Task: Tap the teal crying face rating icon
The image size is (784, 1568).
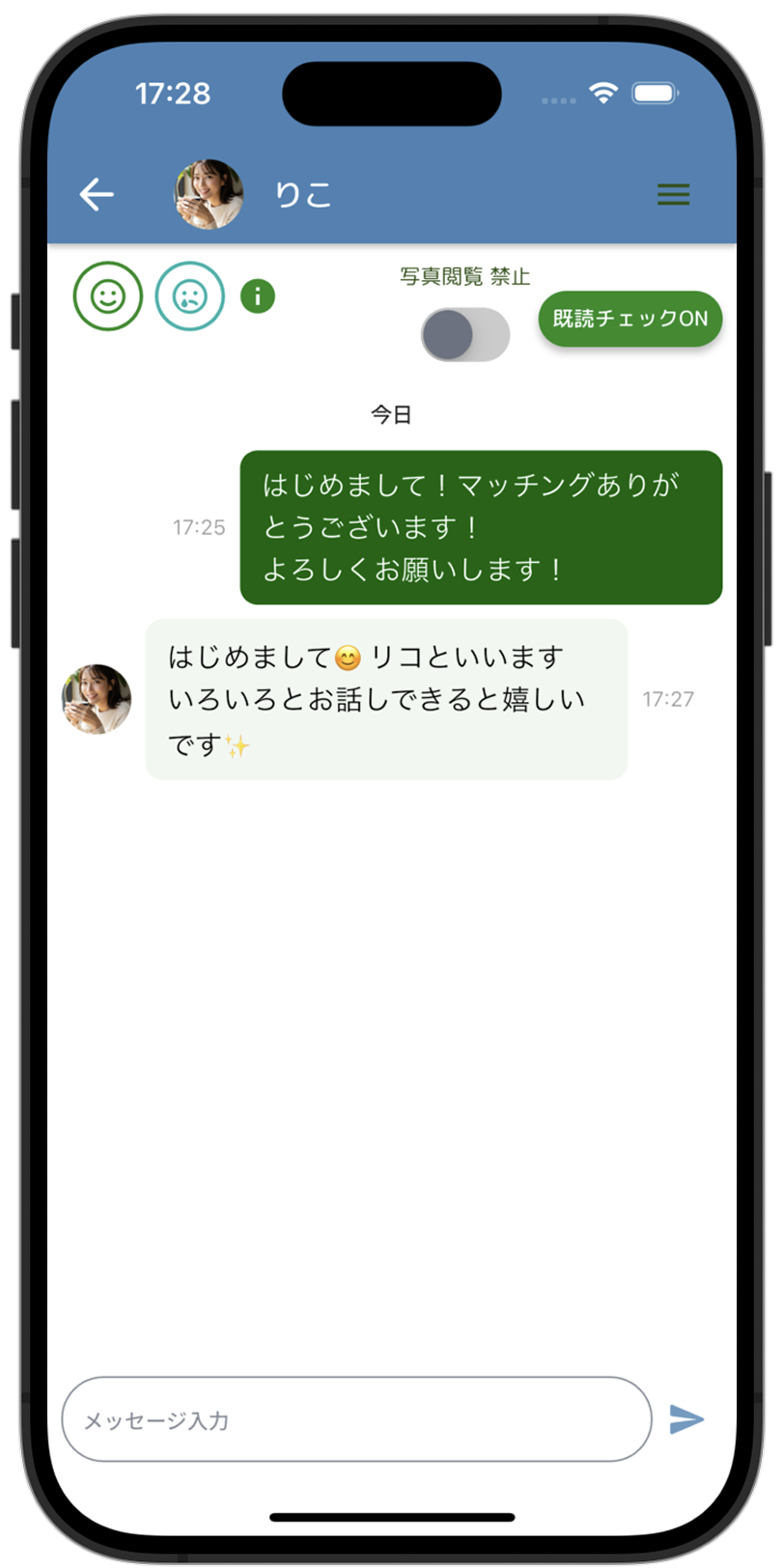Action: [x=190, y=296]
